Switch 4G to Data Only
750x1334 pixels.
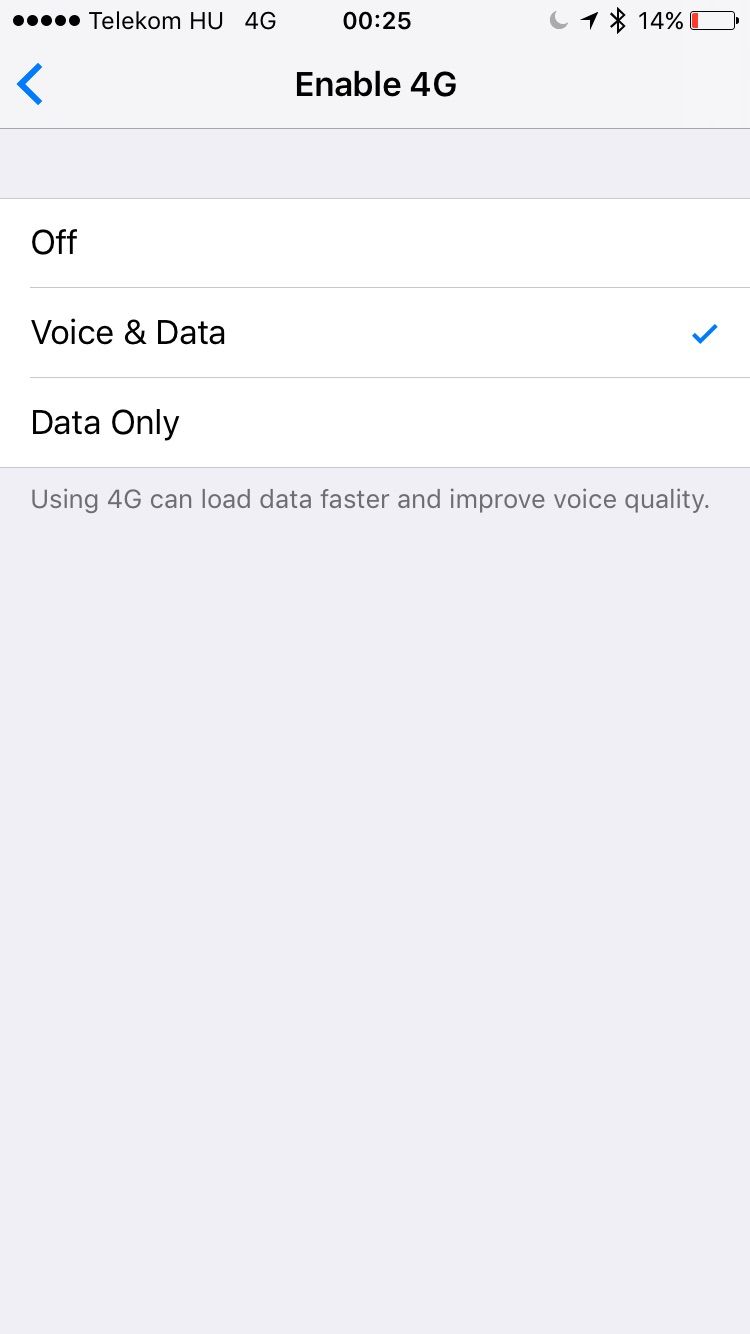pos(375,423)
